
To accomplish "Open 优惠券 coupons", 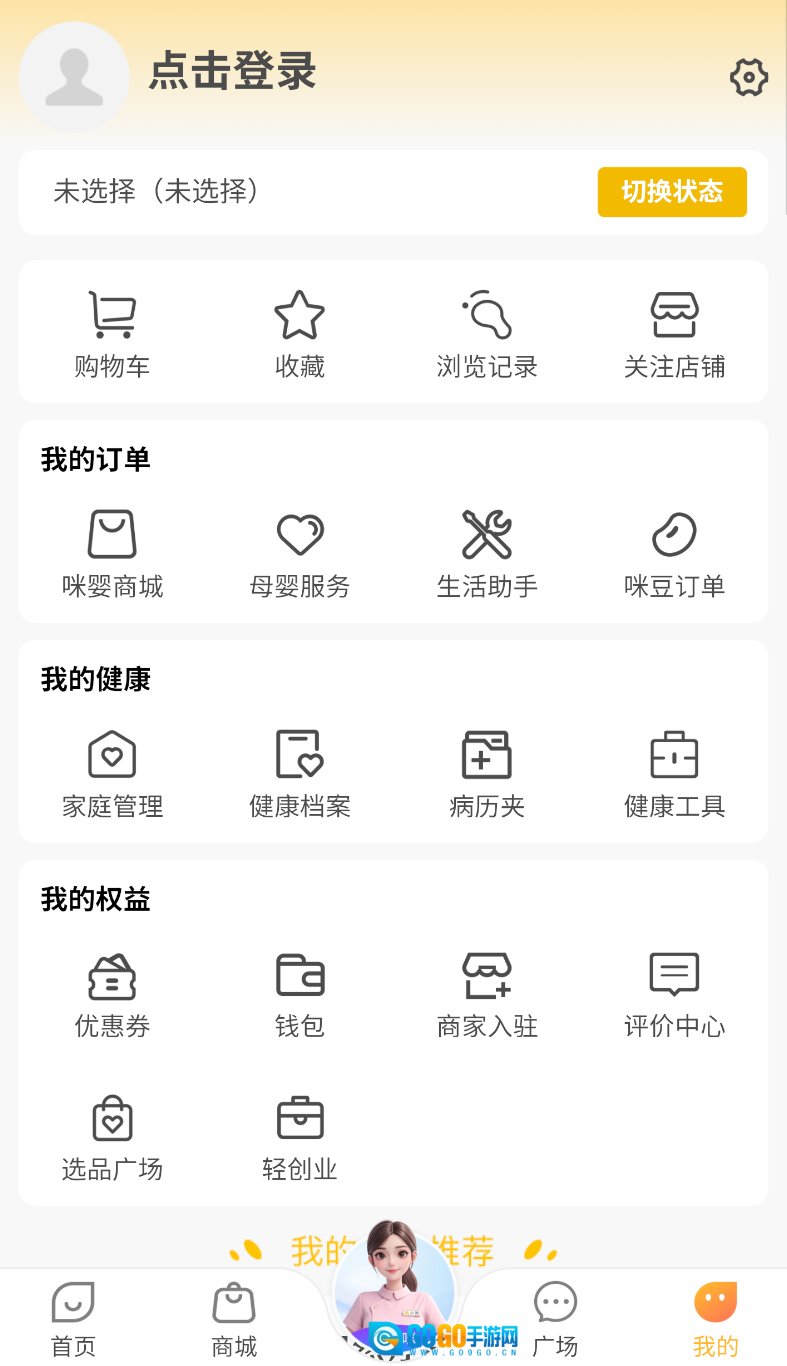I will pyautogui.click(x=112, y=990).
